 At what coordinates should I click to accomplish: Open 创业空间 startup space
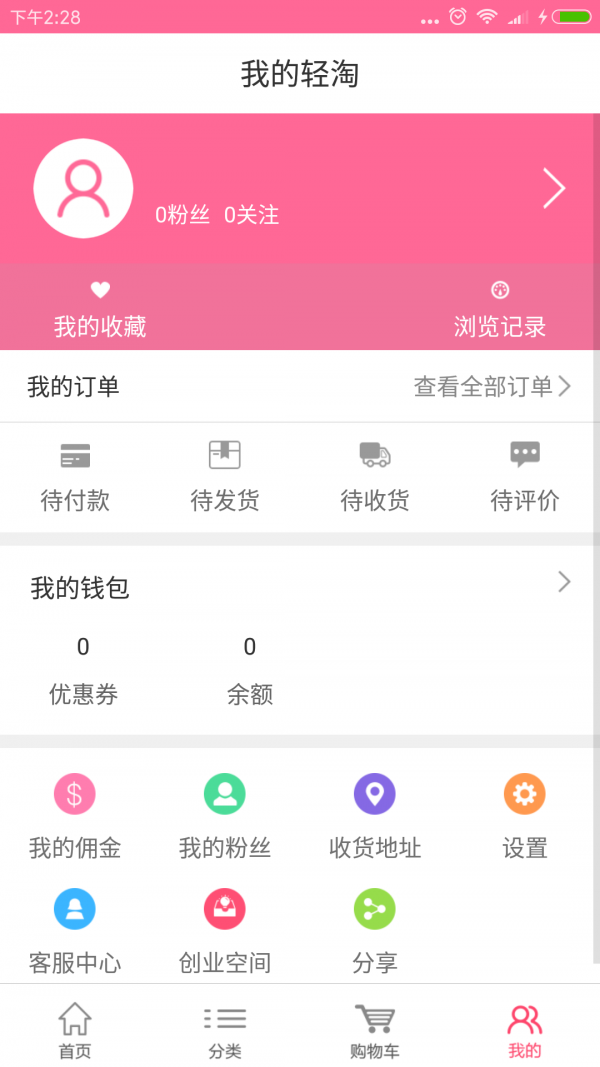225,930
